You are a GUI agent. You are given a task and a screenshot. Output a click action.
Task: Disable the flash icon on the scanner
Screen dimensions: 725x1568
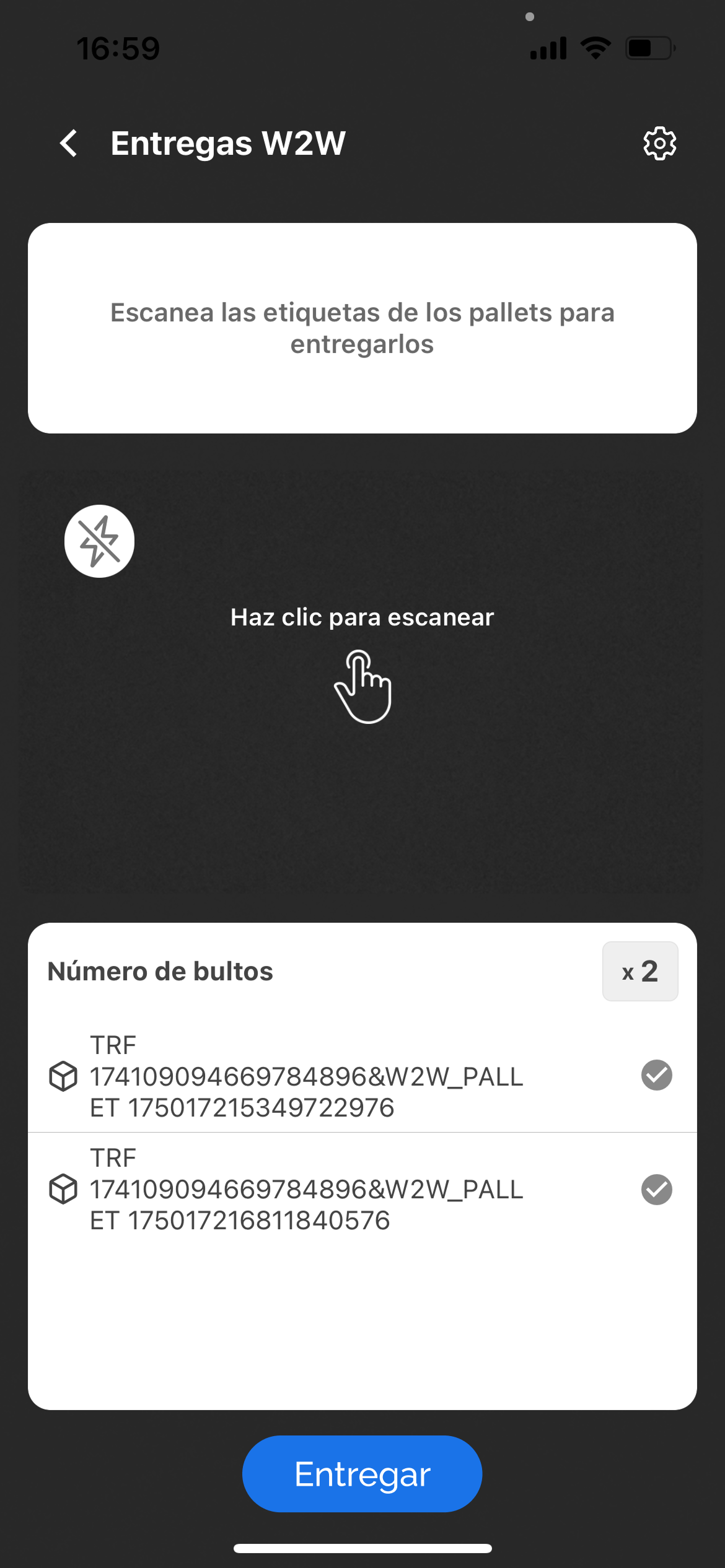pyautogui.click(x=99, y=540)
